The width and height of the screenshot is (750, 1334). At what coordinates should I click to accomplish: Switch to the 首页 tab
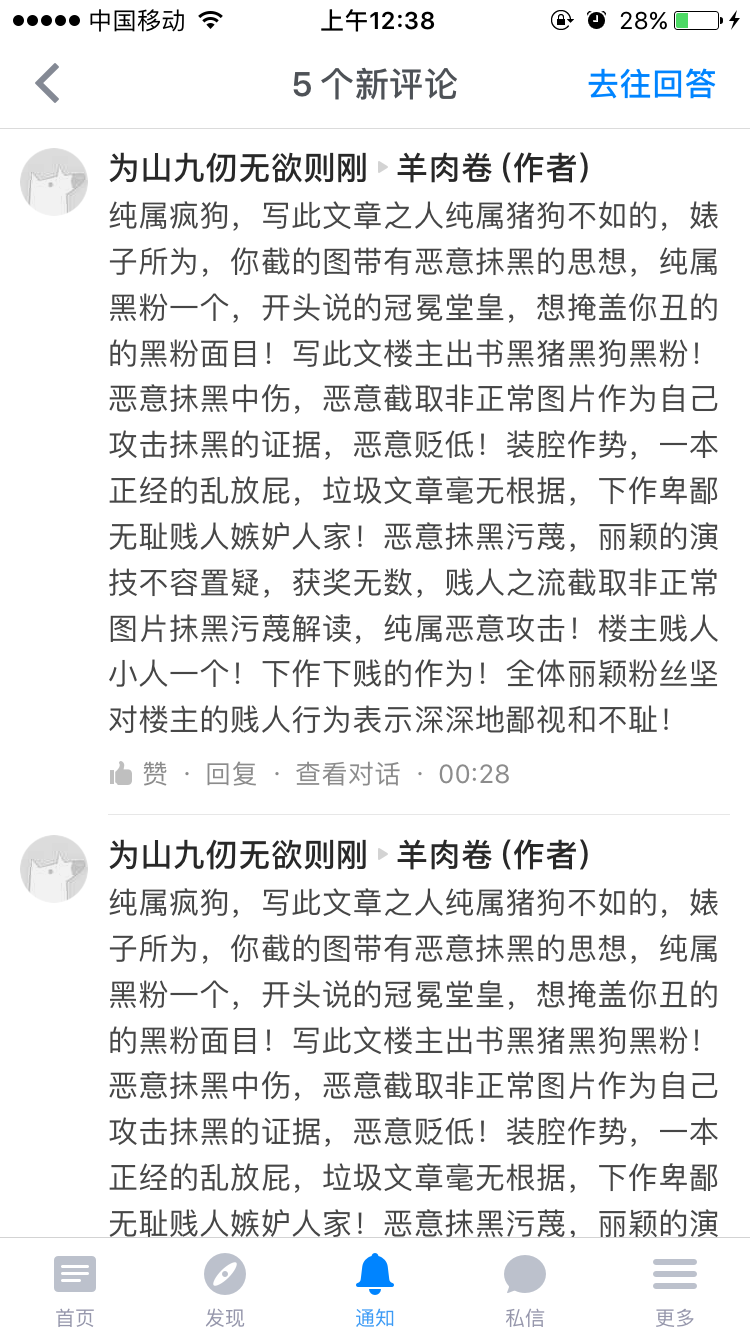pyautogui.click(x=75, y=1289)
